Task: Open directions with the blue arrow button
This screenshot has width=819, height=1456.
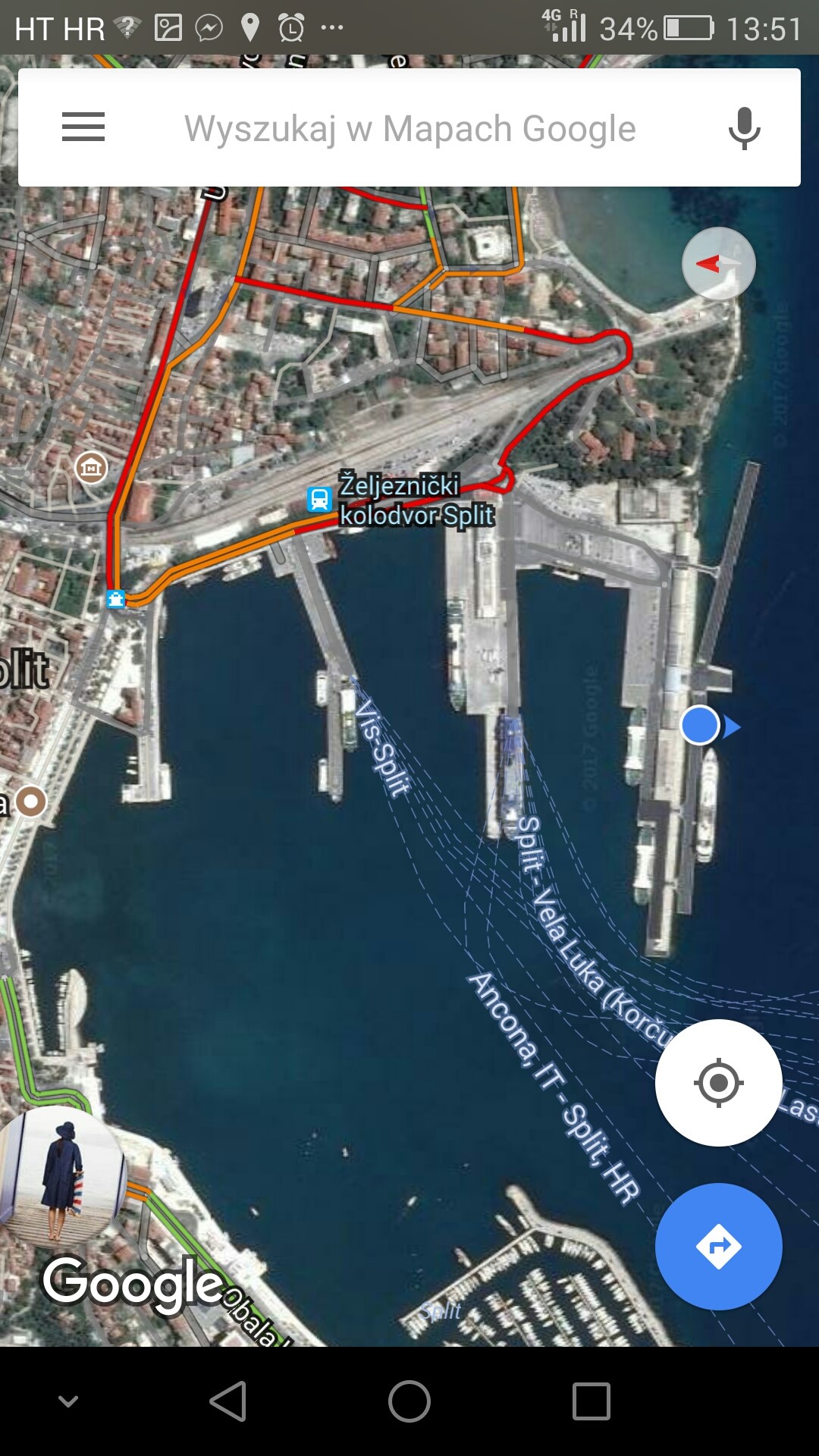Action: pyautogui.click(x=718, y=1246)
